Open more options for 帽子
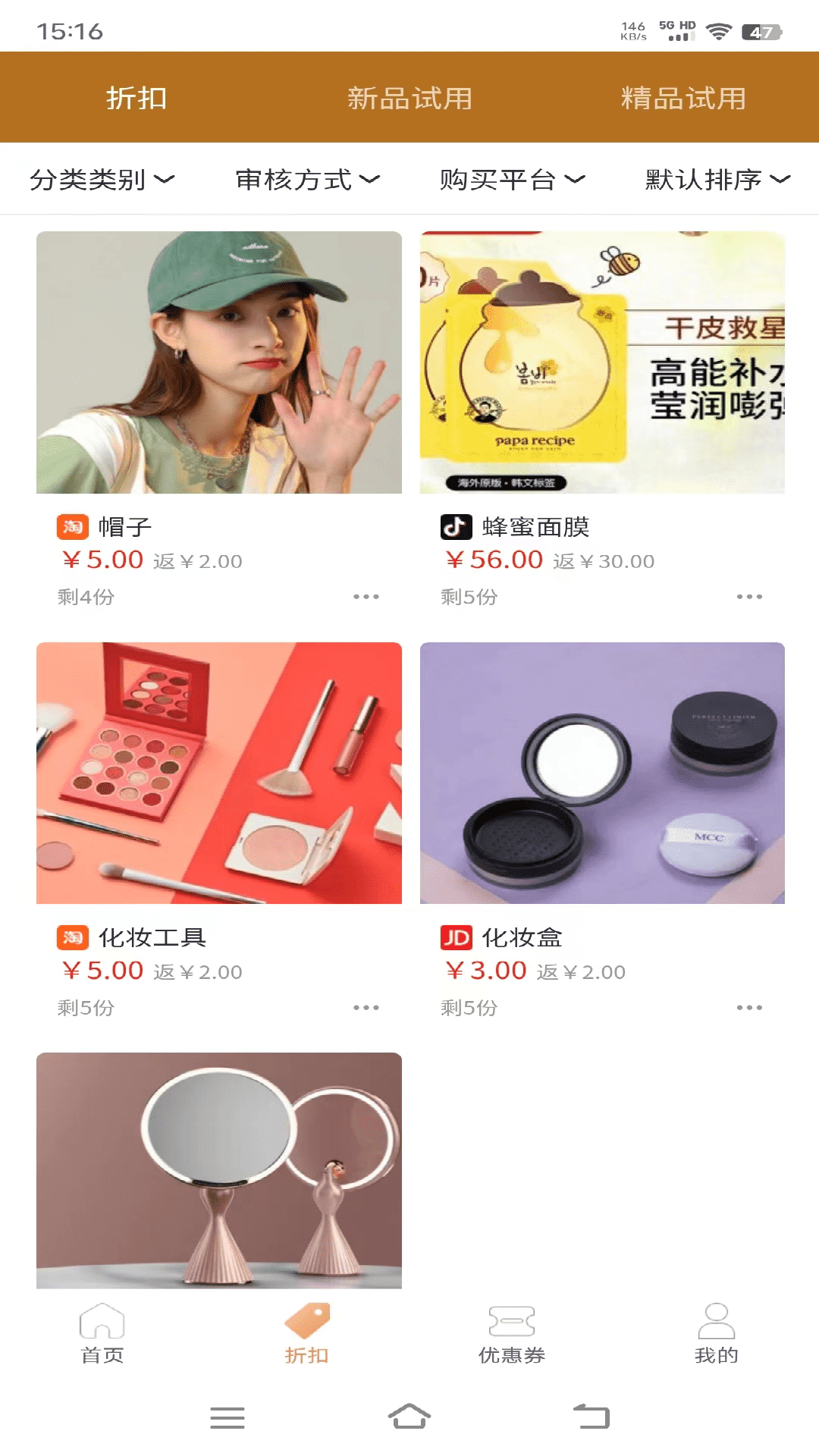This screenshot has height=1456, width=819. (366, 597)
